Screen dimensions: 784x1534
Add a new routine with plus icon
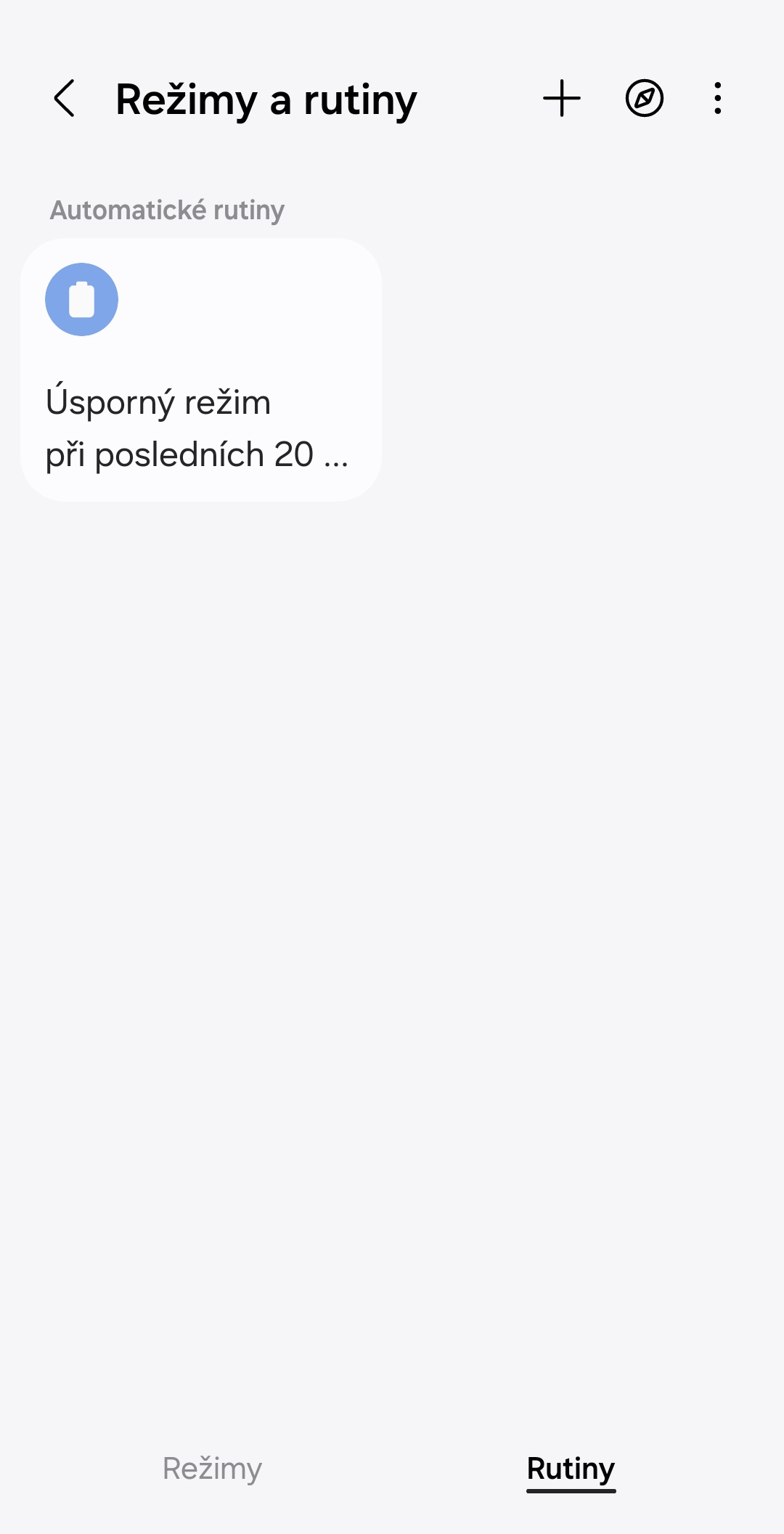pyautogui.click(x=562, y=99)
